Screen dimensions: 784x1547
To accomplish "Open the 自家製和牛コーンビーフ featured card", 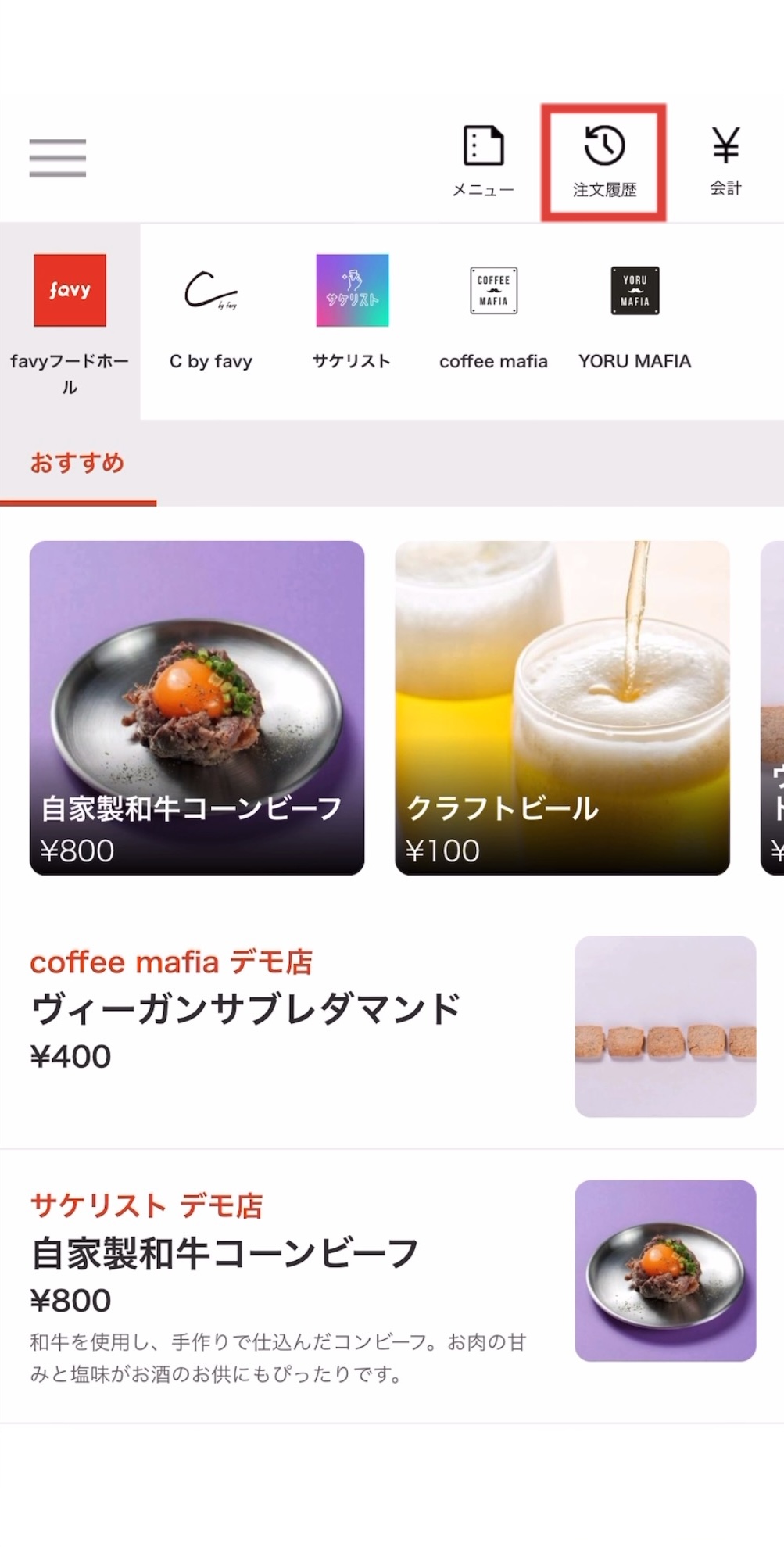I will (197, 707).
